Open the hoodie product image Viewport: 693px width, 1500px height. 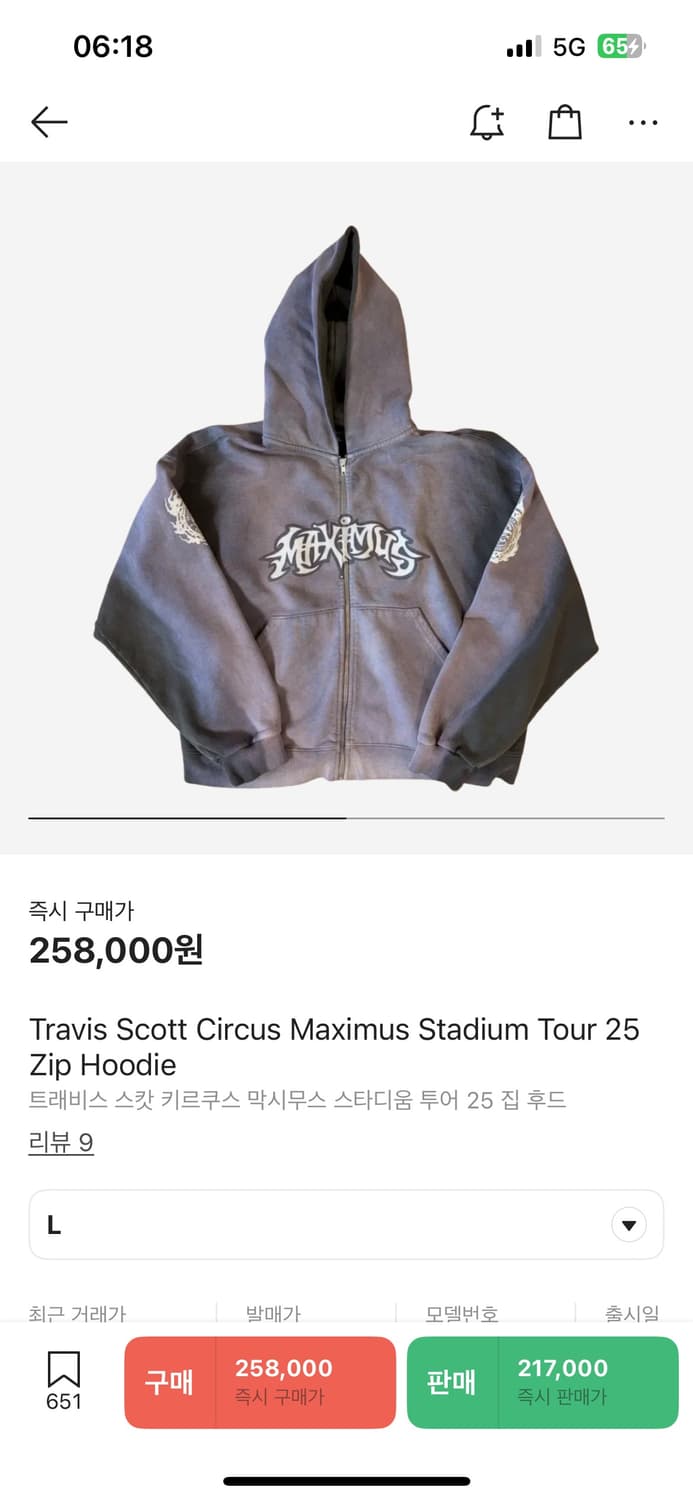[x=346, y=508]
